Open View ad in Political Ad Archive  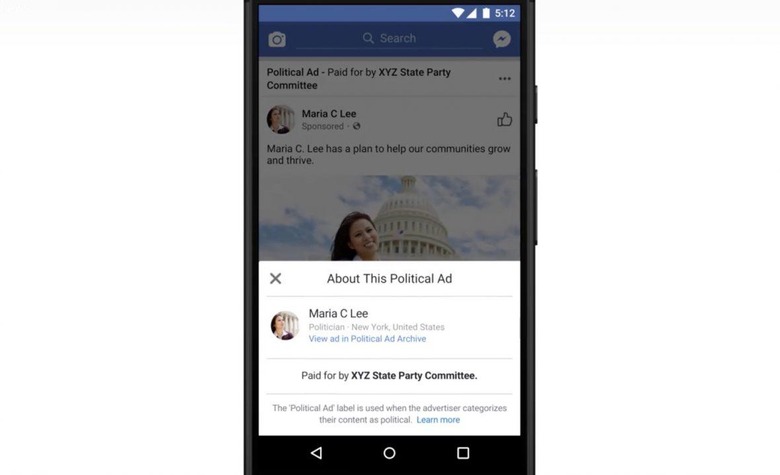[x=367, y=339]
